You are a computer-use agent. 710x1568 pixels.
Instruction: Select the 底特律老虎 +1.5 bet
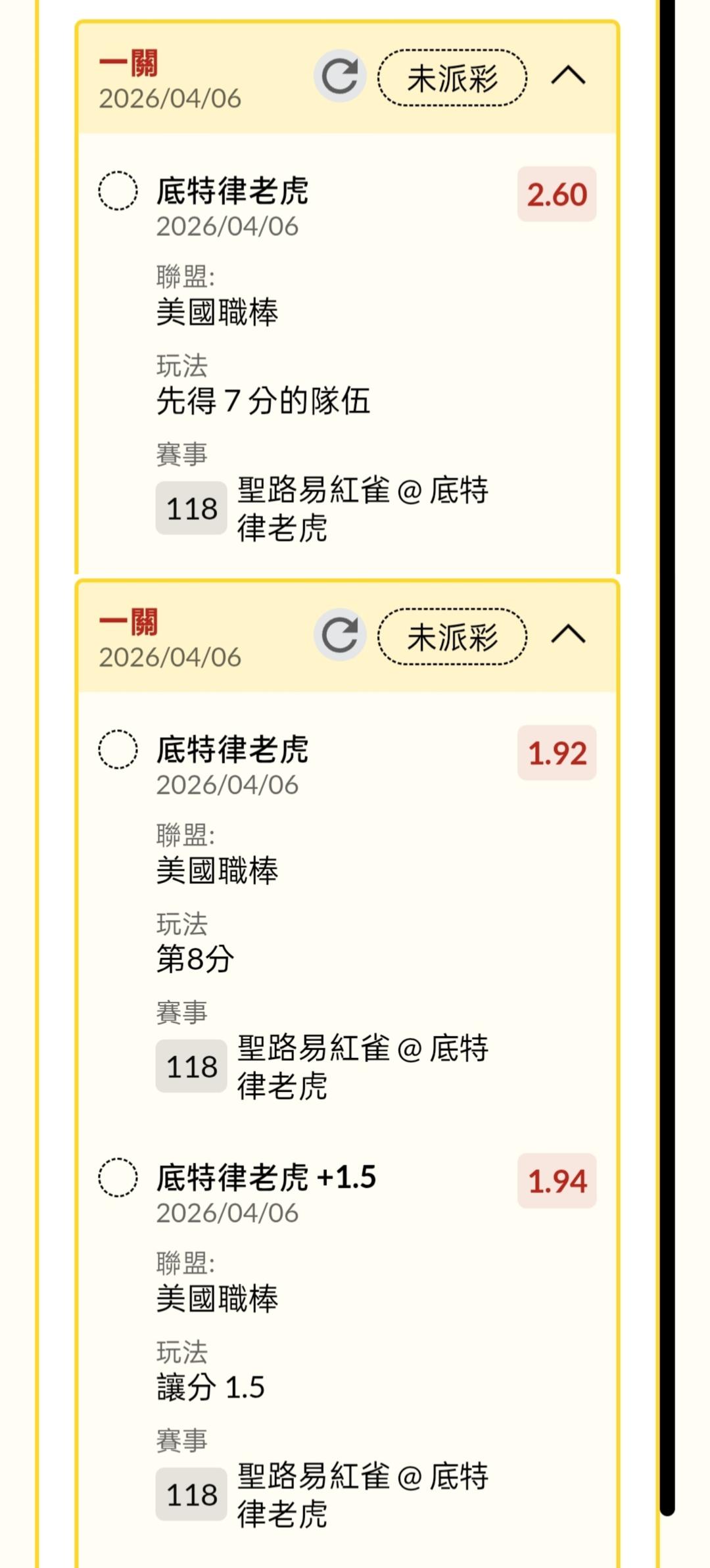(x=118, y=1177)
